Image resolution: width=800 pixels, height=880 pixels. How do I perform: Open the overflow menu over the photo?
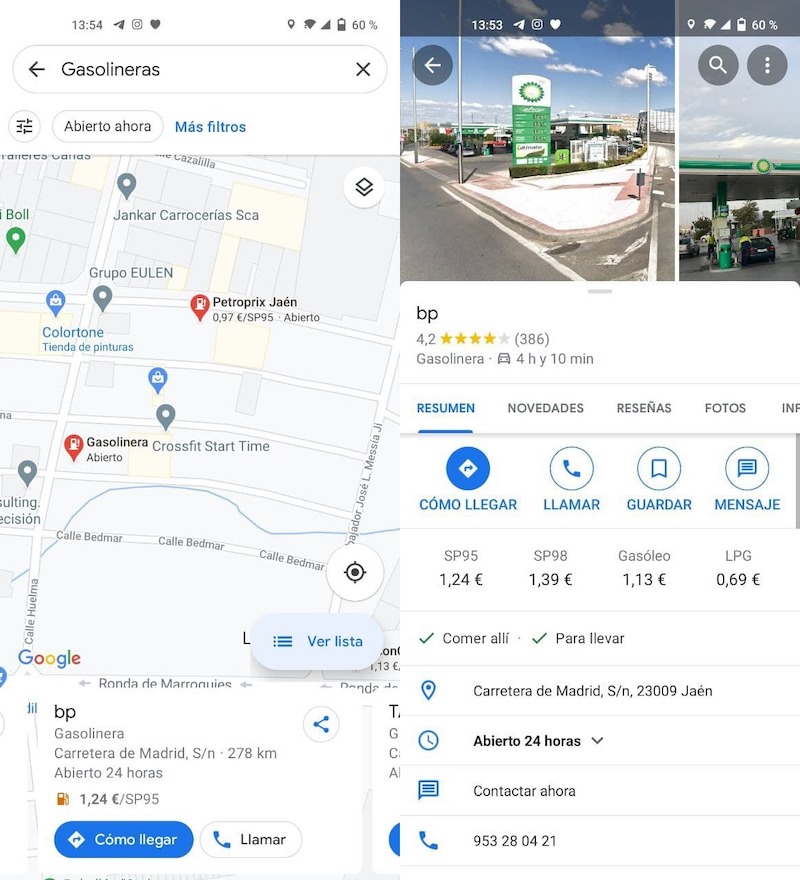[767, 66]
